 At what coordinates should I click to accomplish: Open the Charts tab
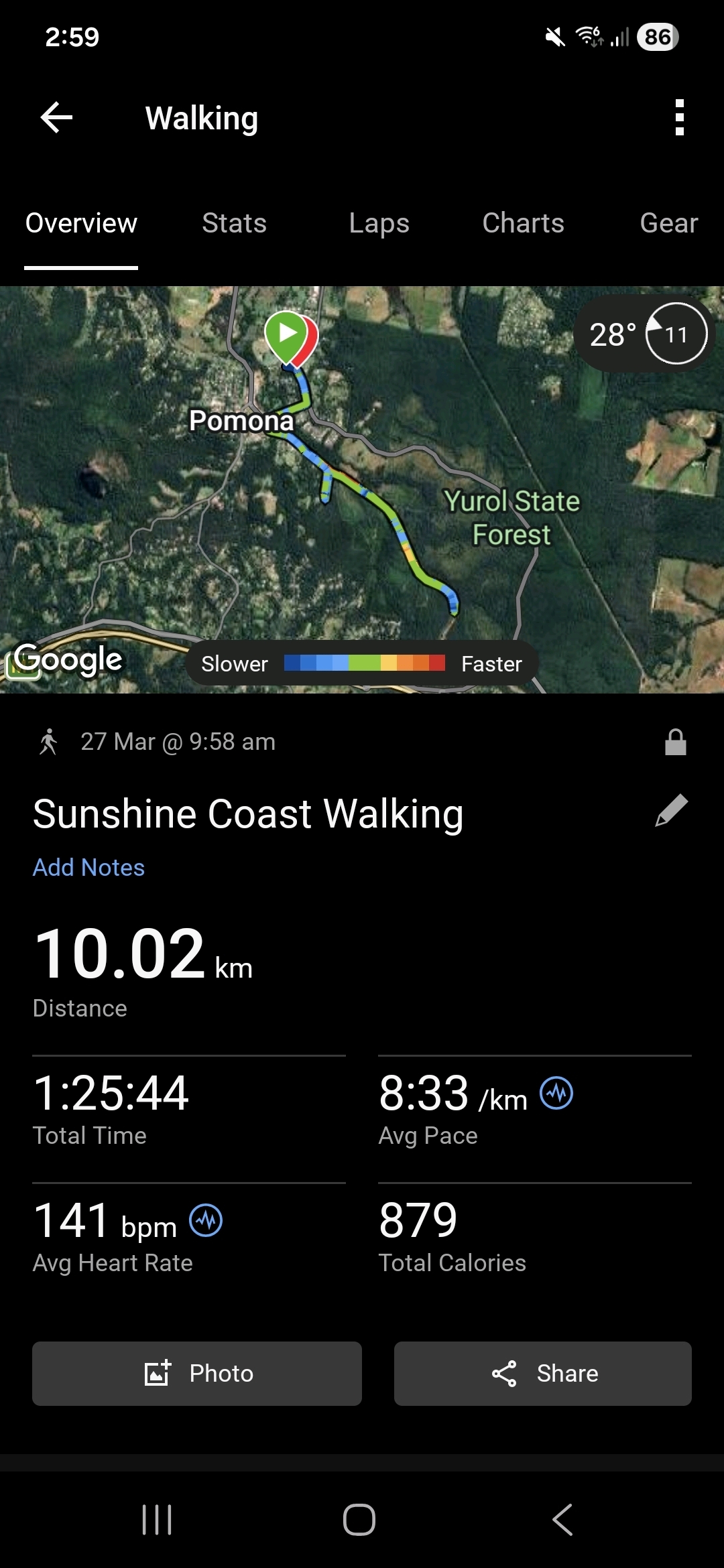(523, 224)
